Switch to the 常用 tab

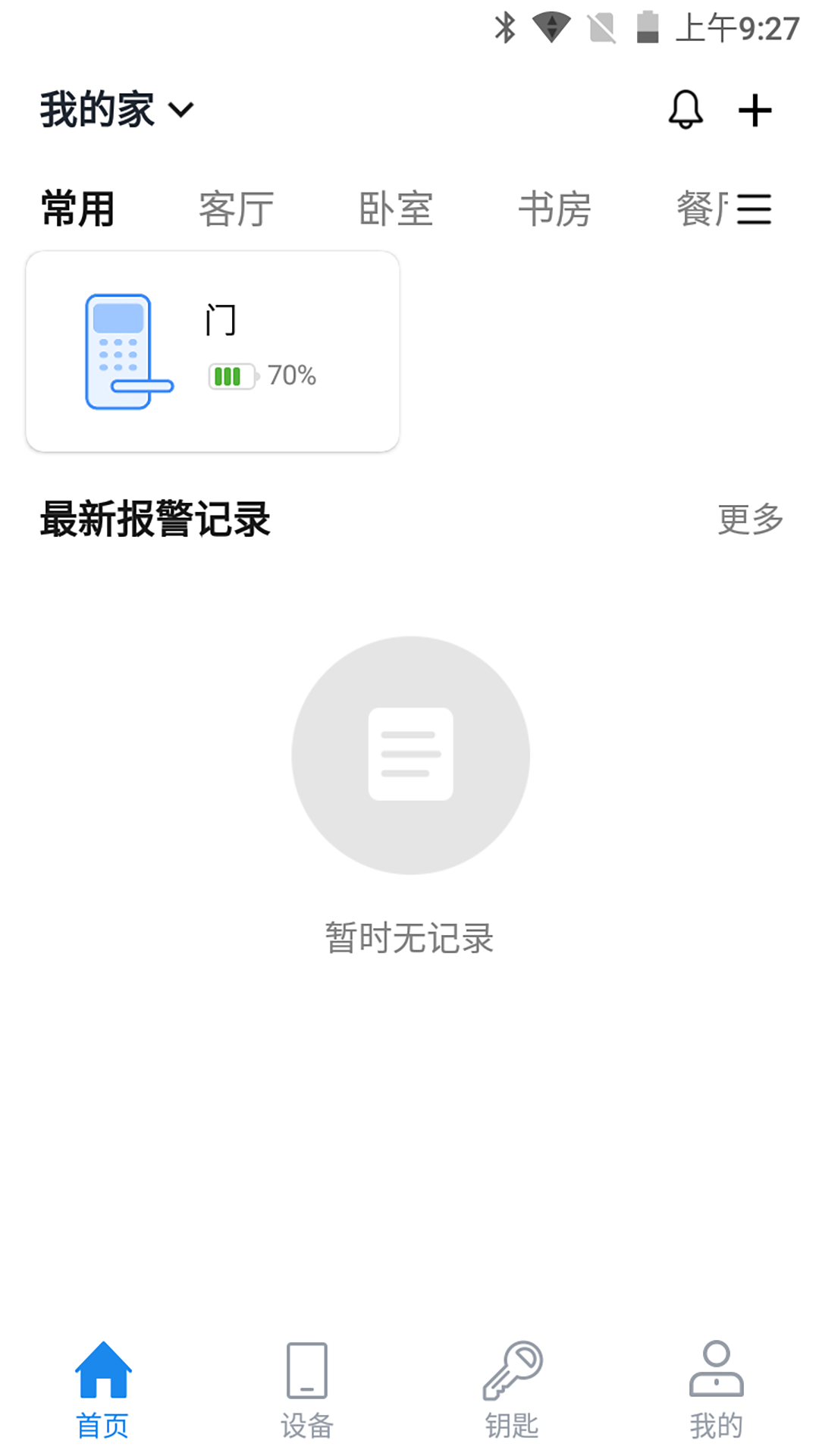(78, 209)
